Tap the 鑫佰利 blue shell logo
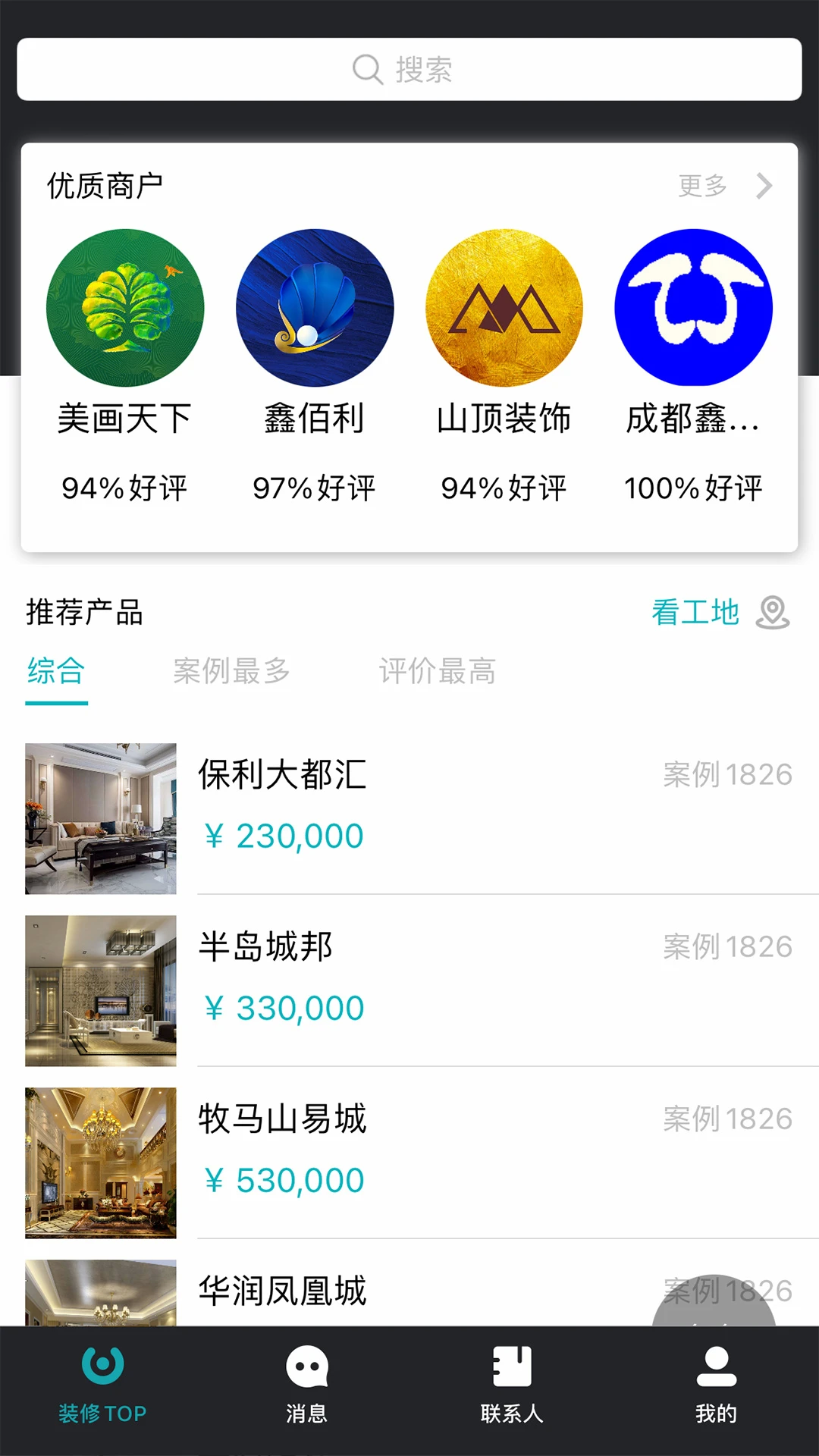 coord(315,306)
